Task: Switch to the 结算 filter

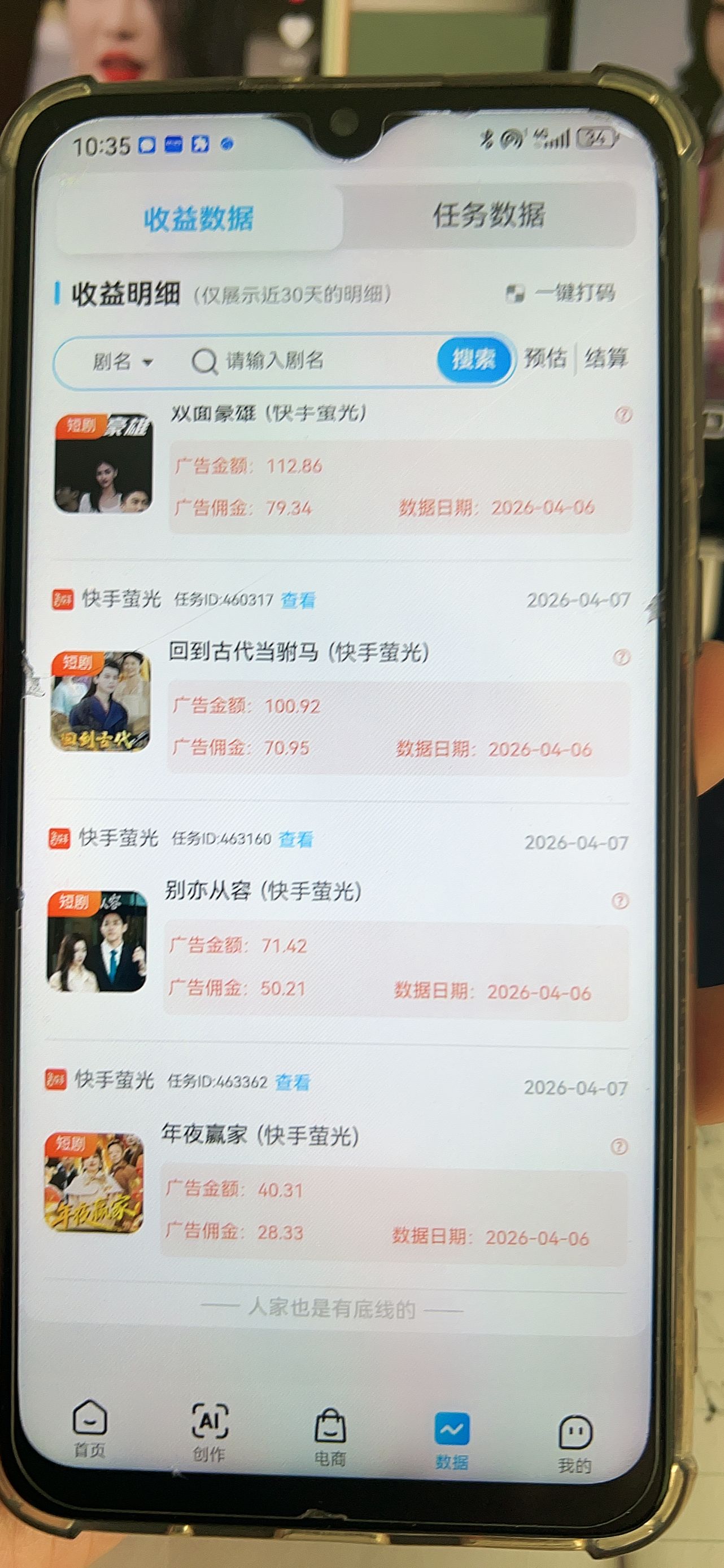Action: point(605,357)
